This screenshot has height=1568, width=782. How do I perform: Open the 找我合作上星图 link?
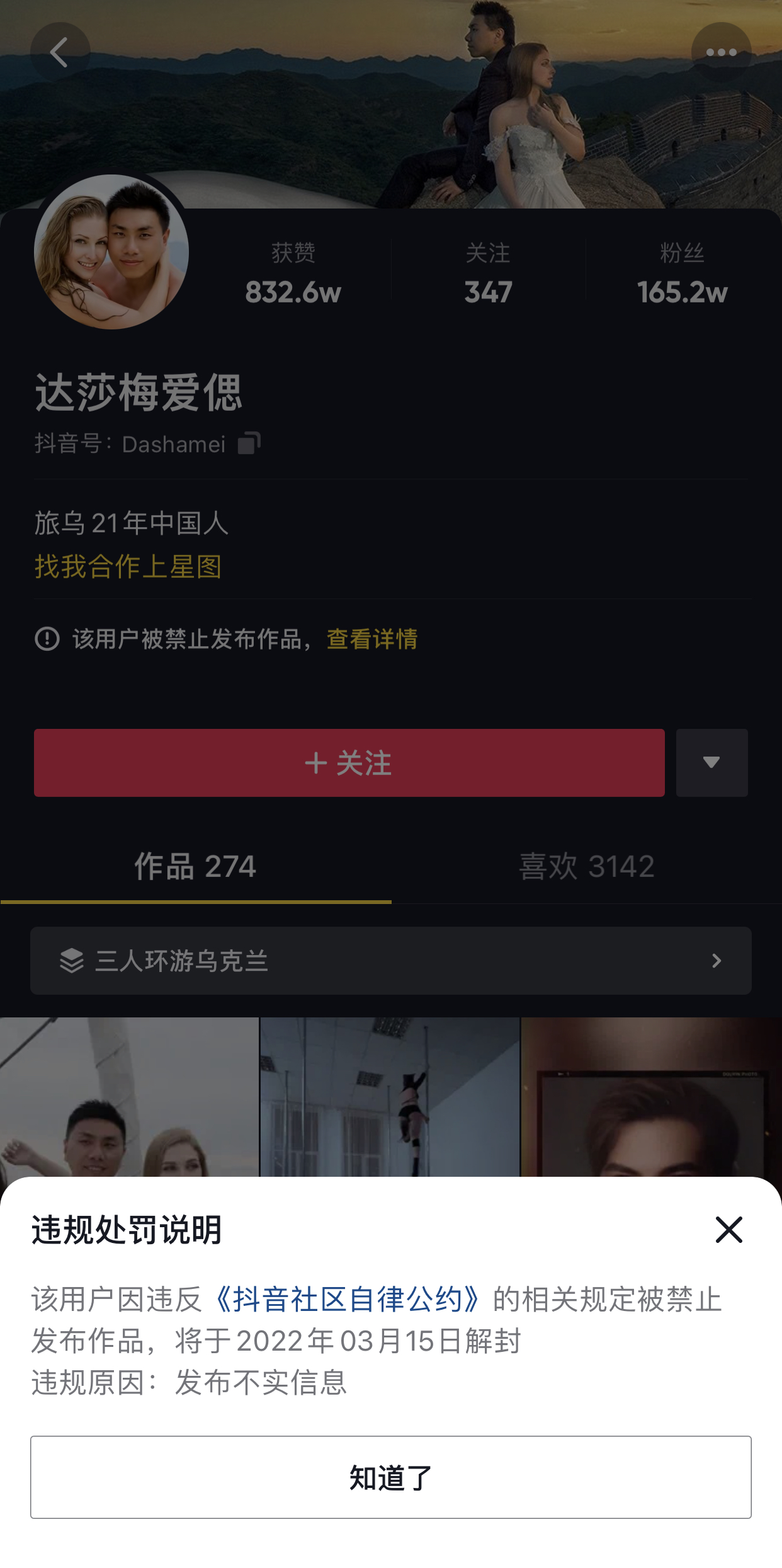tap(128, 566)
